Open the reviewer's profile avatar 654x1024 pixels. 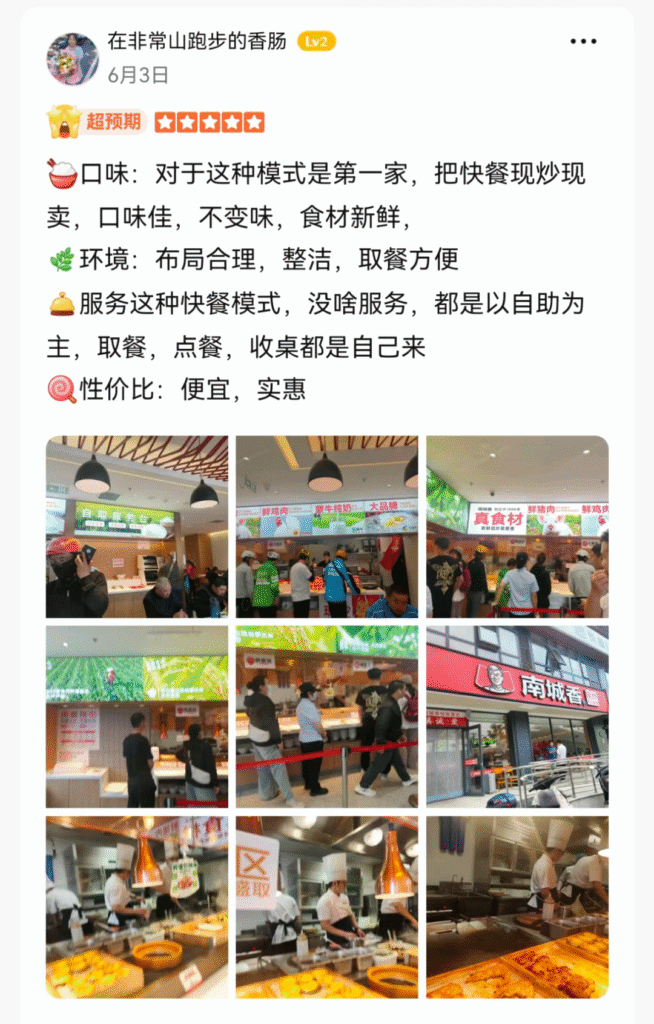click(x=72, y=58)
